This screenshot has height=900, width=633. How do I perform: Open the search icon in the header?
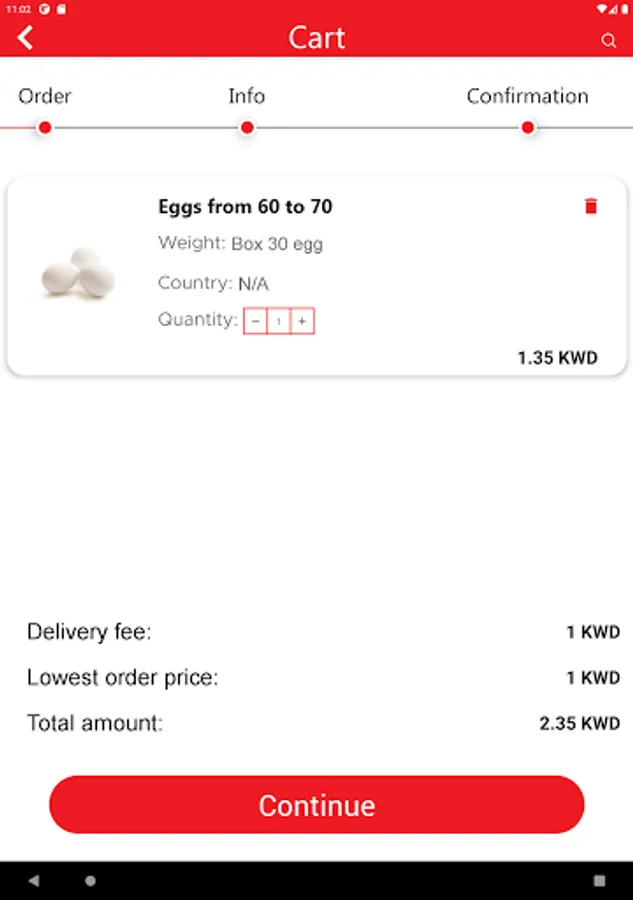pyautogui.click(x=608, y=40)
